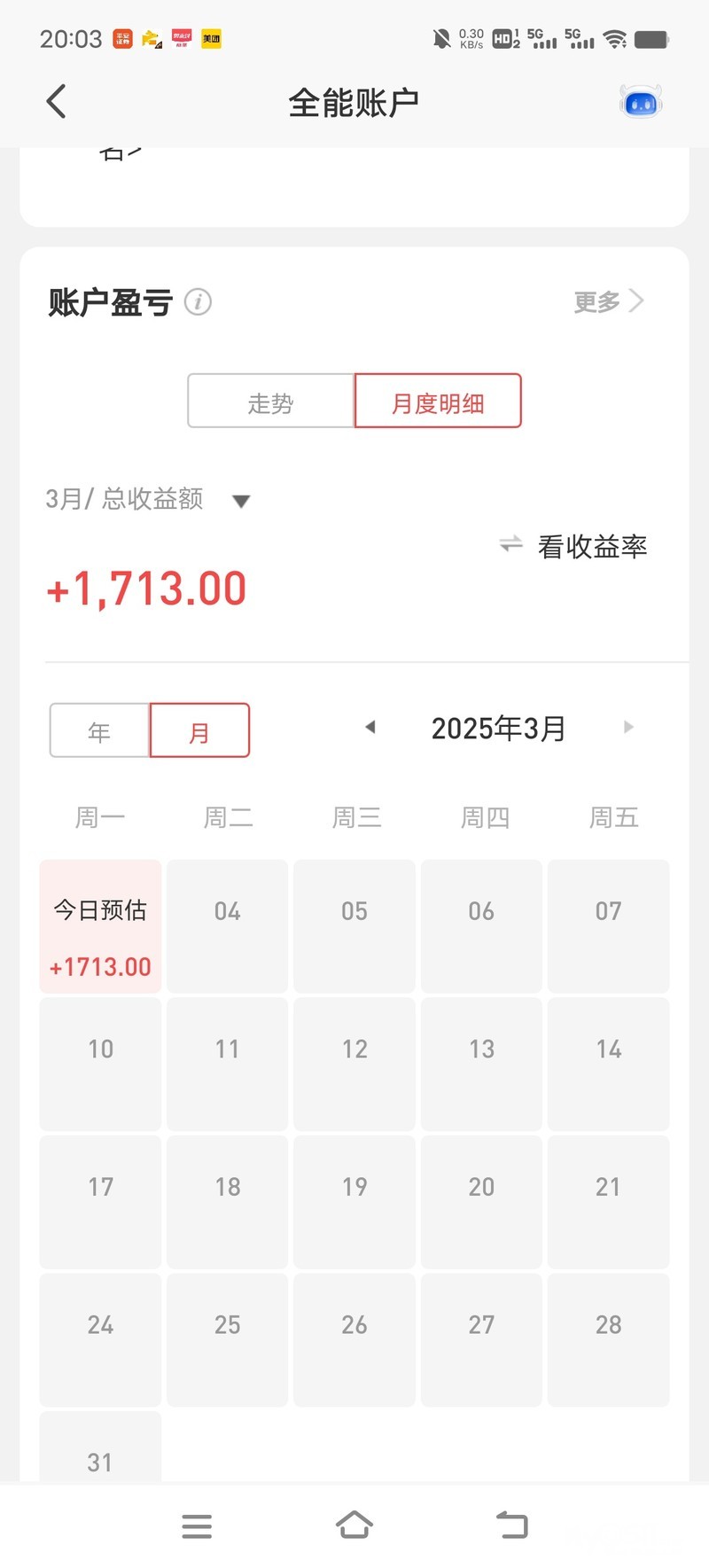Open 更多 for account profit details
Viewport: 709px width, 1568px height.
608,302
